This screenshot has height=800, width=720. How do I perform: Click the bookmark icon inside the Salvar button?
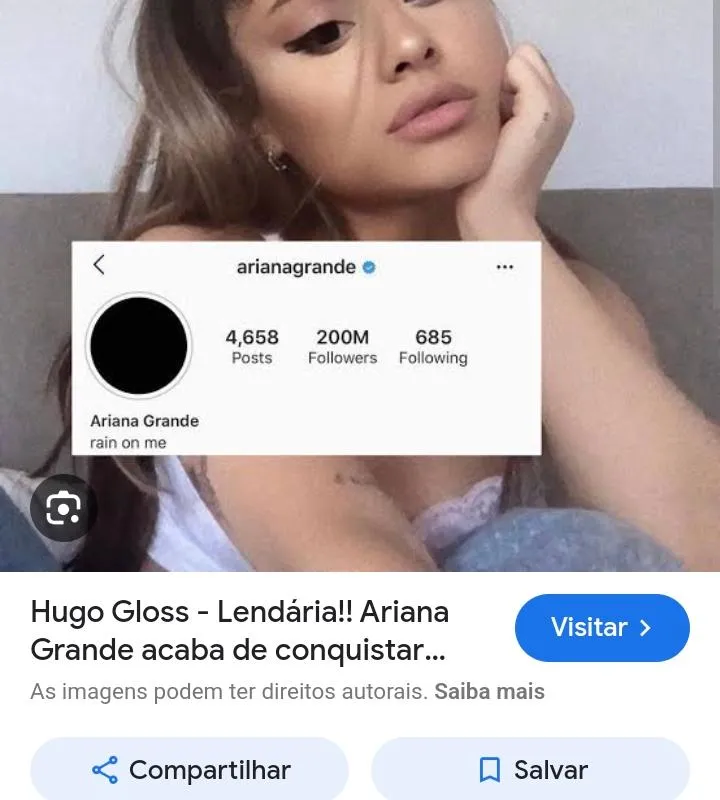[x=489, y=770]
